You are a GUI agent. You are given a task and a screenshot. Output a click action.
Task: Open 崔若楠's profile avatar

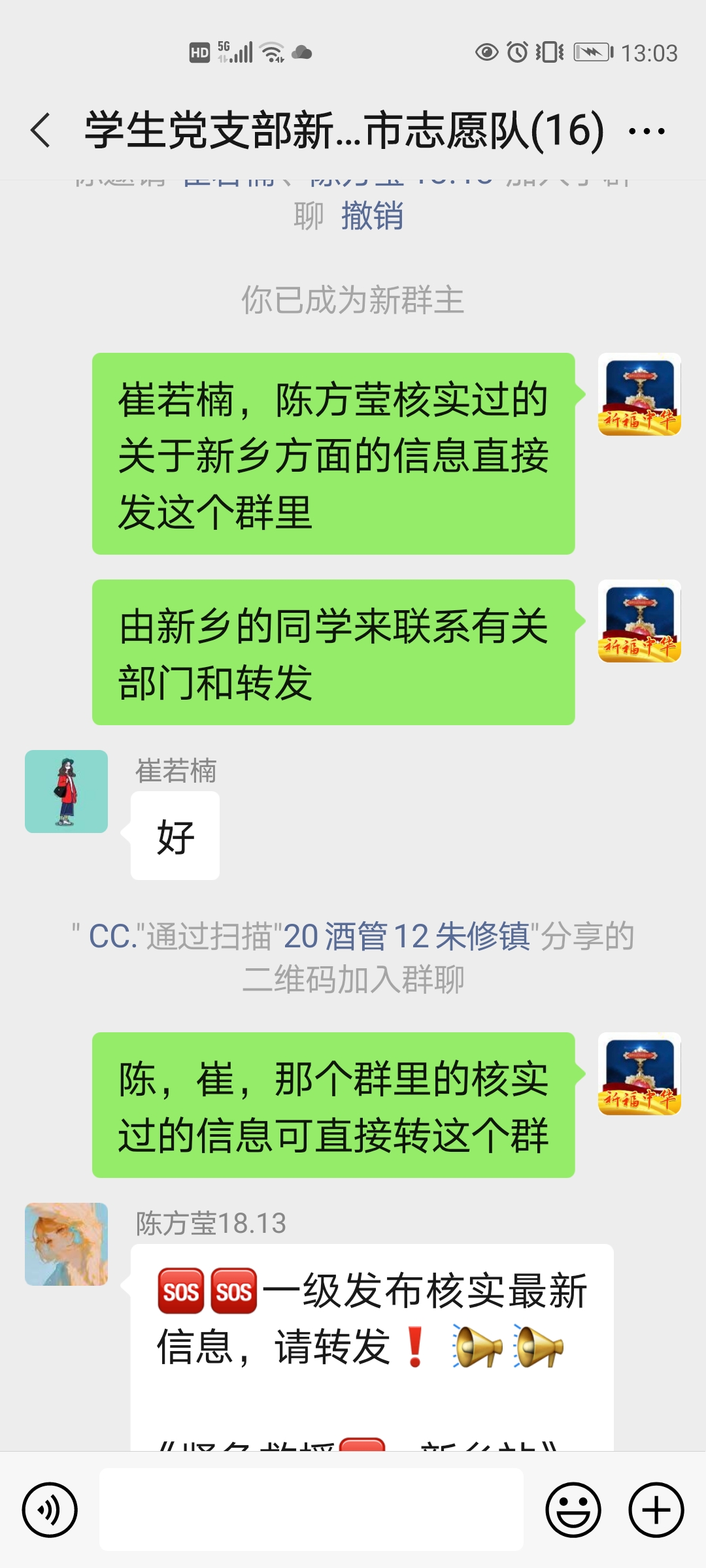tap(67, 791)
